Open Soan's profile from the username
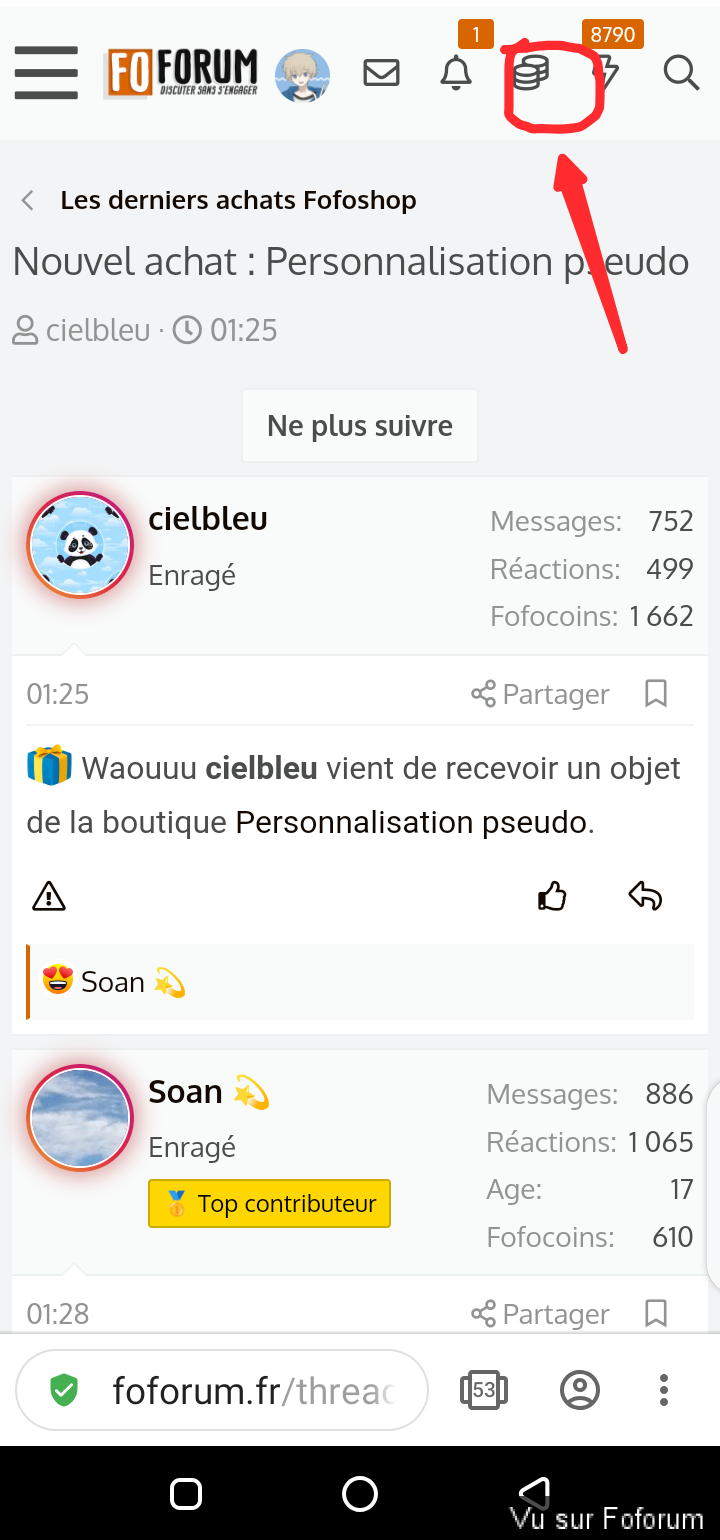 tap(185, 1092)
